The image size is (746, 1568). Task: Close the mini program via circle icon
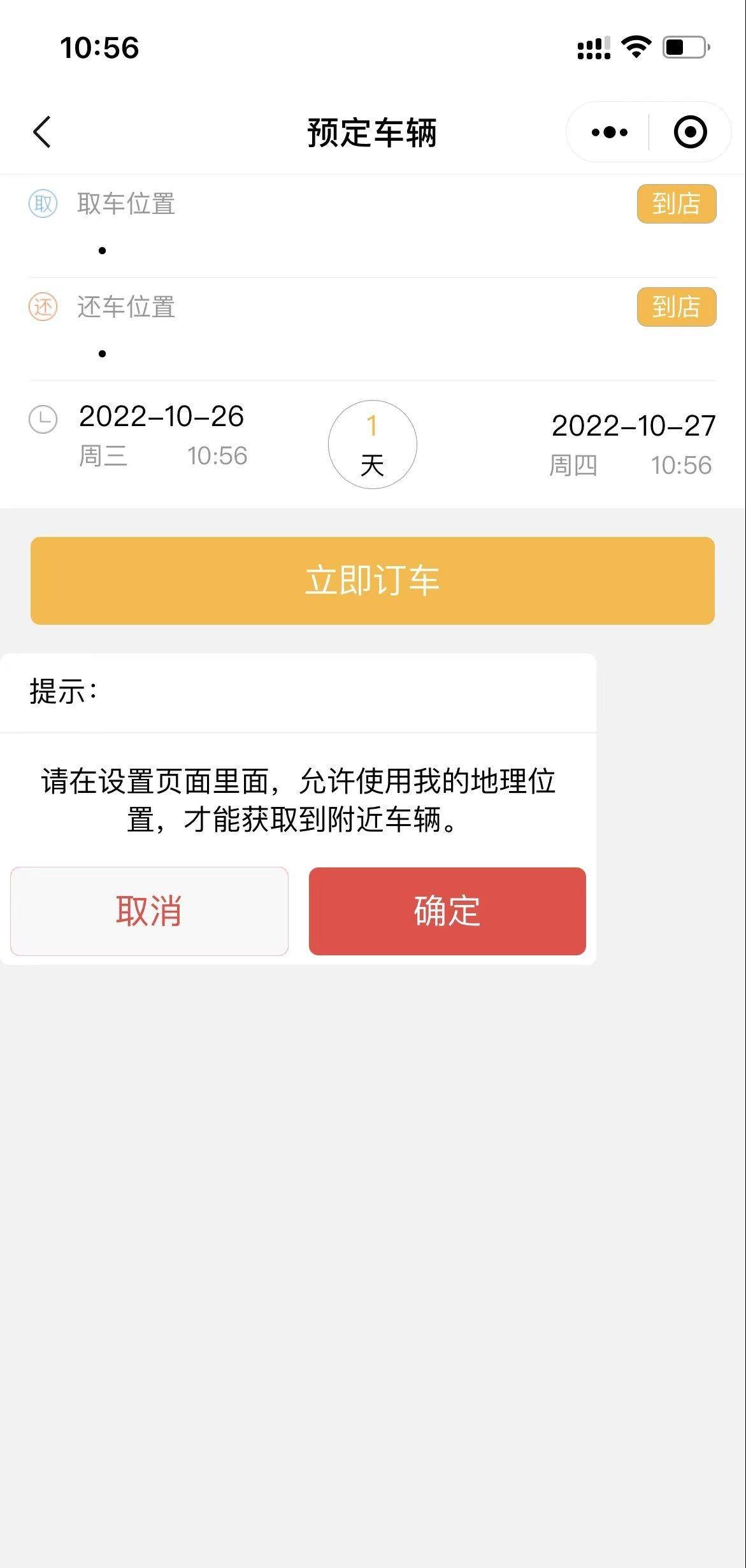tap(690, 132)
